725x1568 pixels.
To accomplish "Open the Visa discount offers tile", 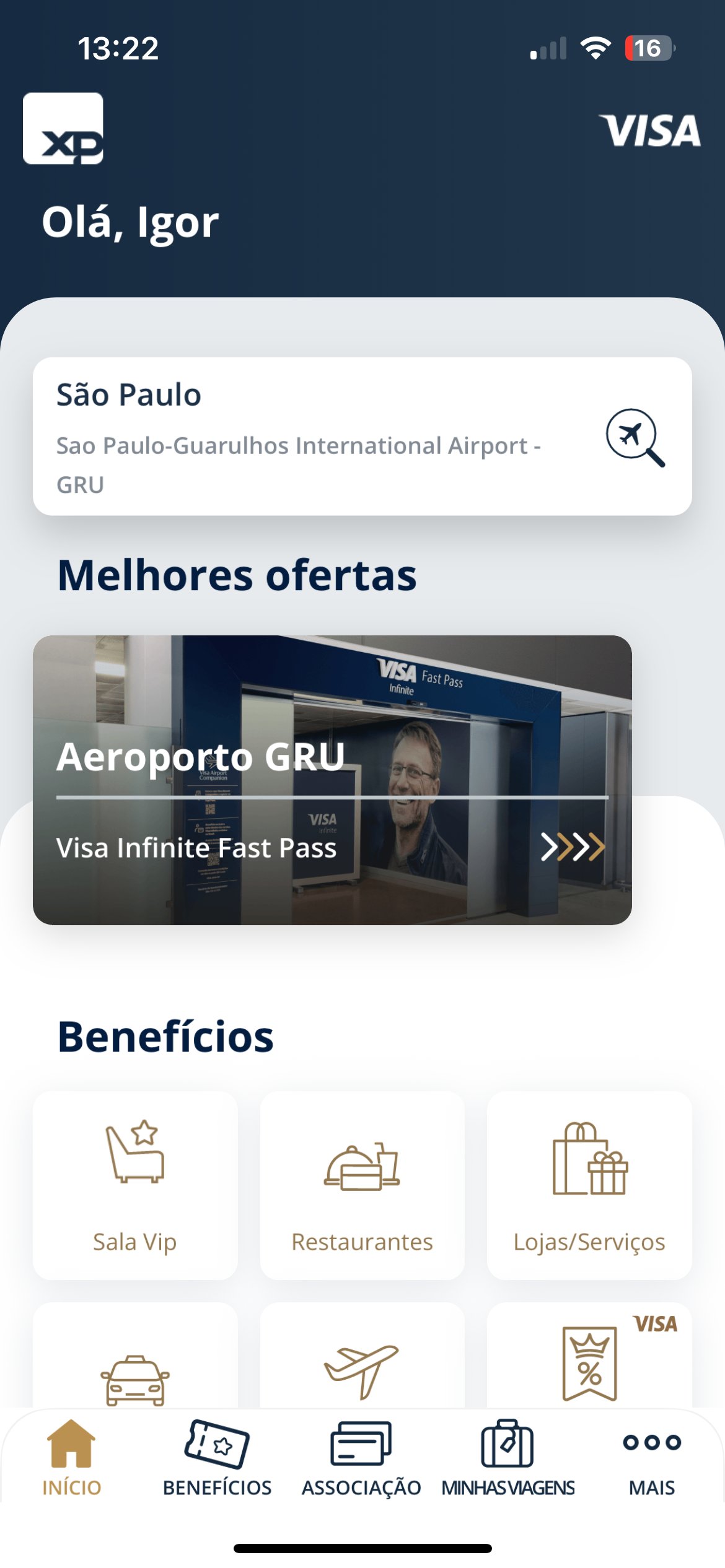I will point(589,1362).
